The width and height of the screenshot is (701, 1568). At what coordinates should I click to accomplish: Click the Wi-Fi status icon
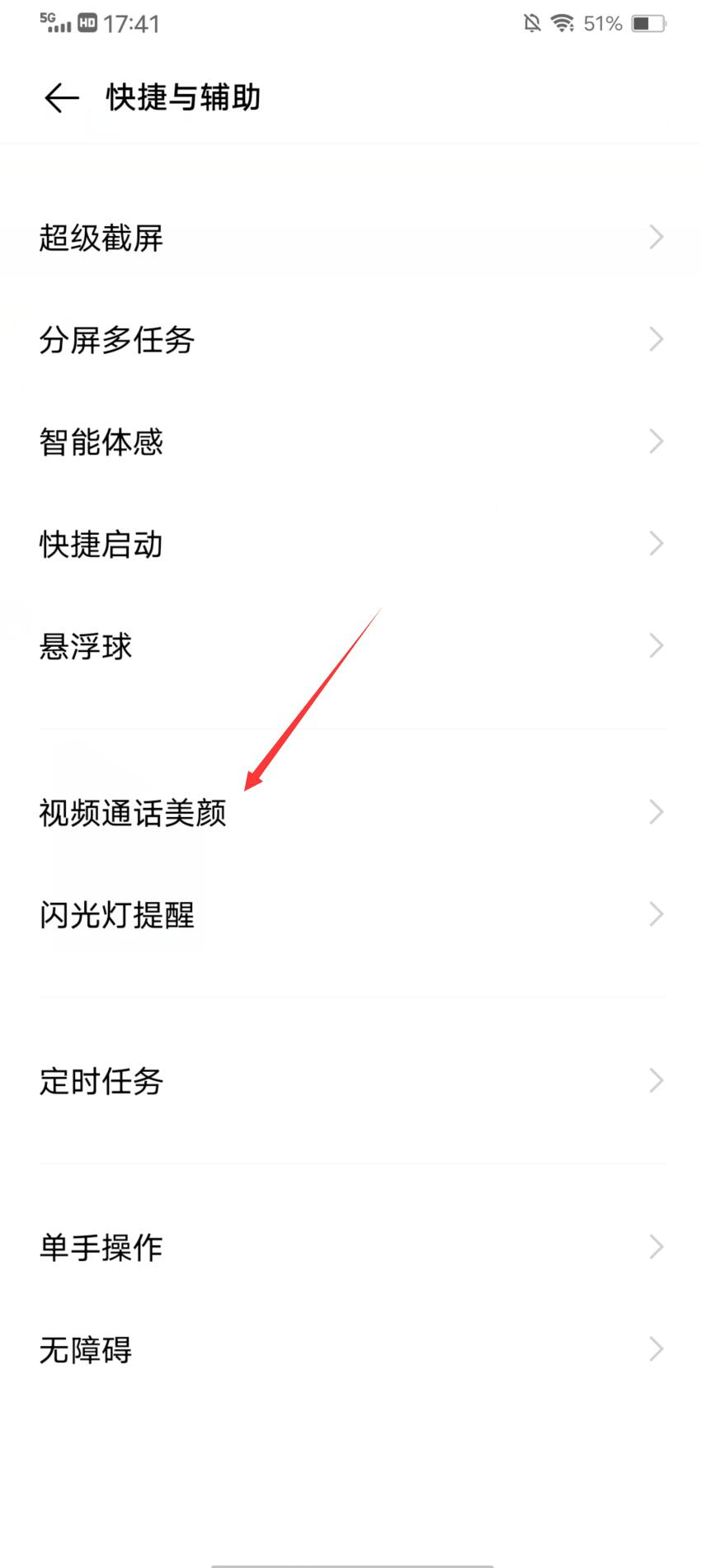564,23
